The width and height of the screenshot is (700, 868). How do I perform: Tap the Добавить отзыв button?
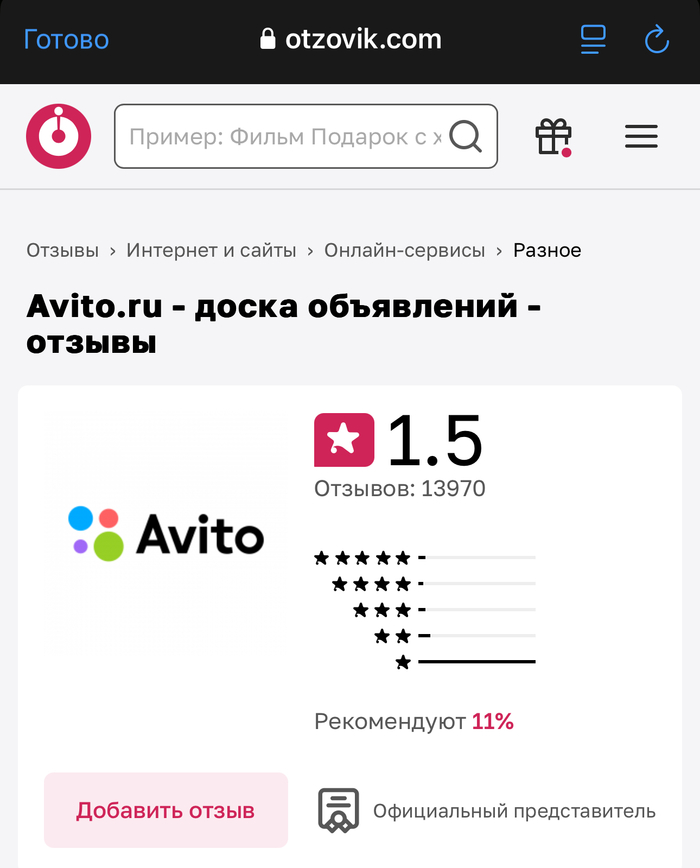165,810
